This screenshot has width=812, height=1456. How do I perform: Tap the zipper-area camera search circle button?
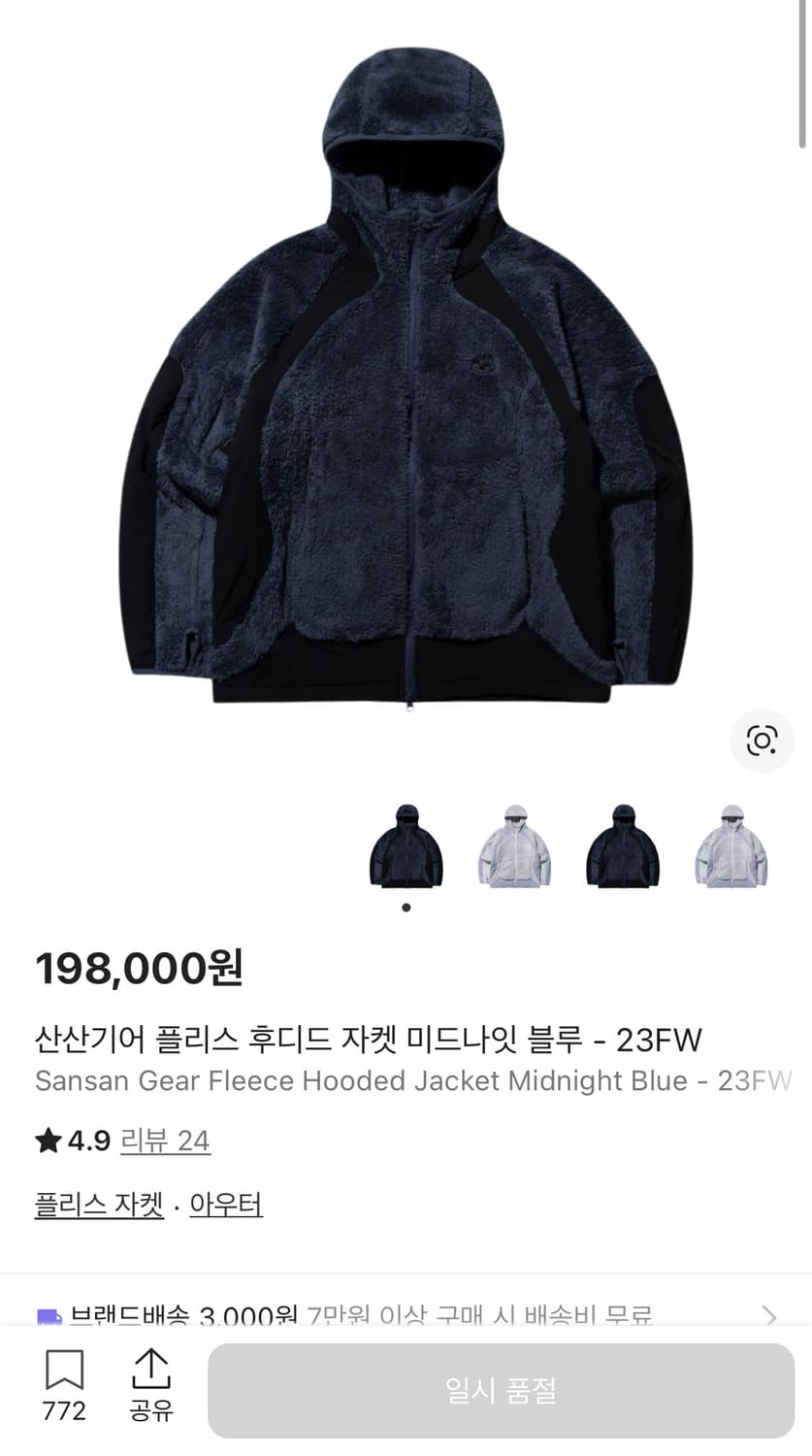click(x=762, y=740)
